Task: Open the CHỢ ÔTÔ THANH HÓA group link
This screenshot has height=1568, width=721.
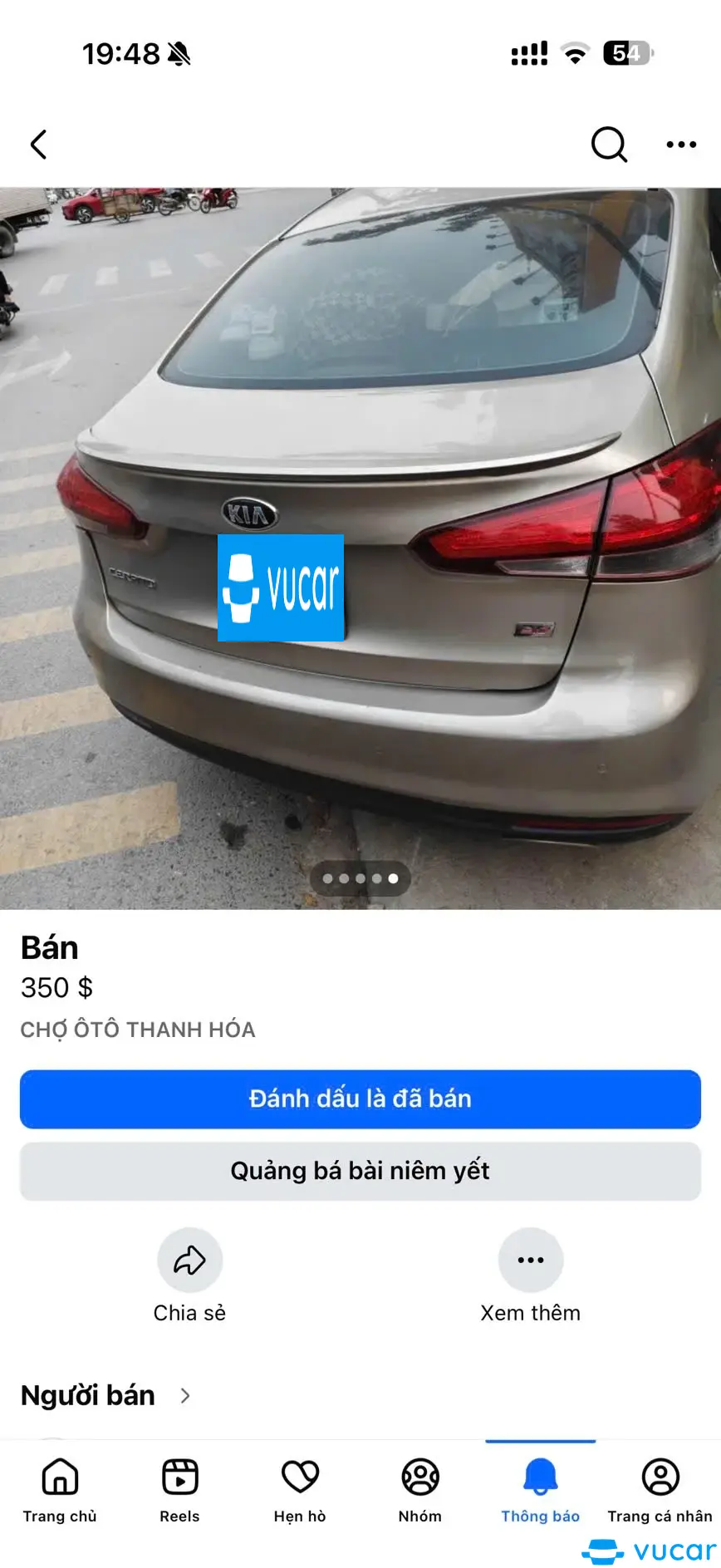Action: click(138, 1030)
